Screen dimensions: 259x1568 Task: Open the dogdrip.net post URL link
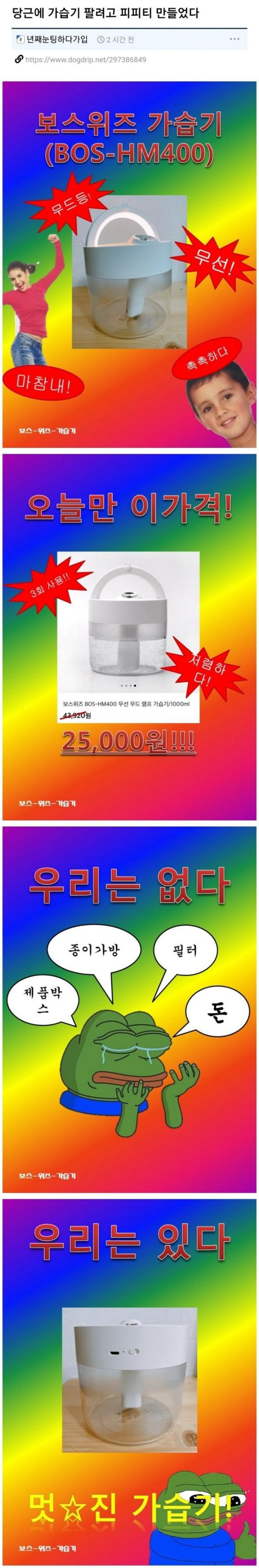coord(85,60)
